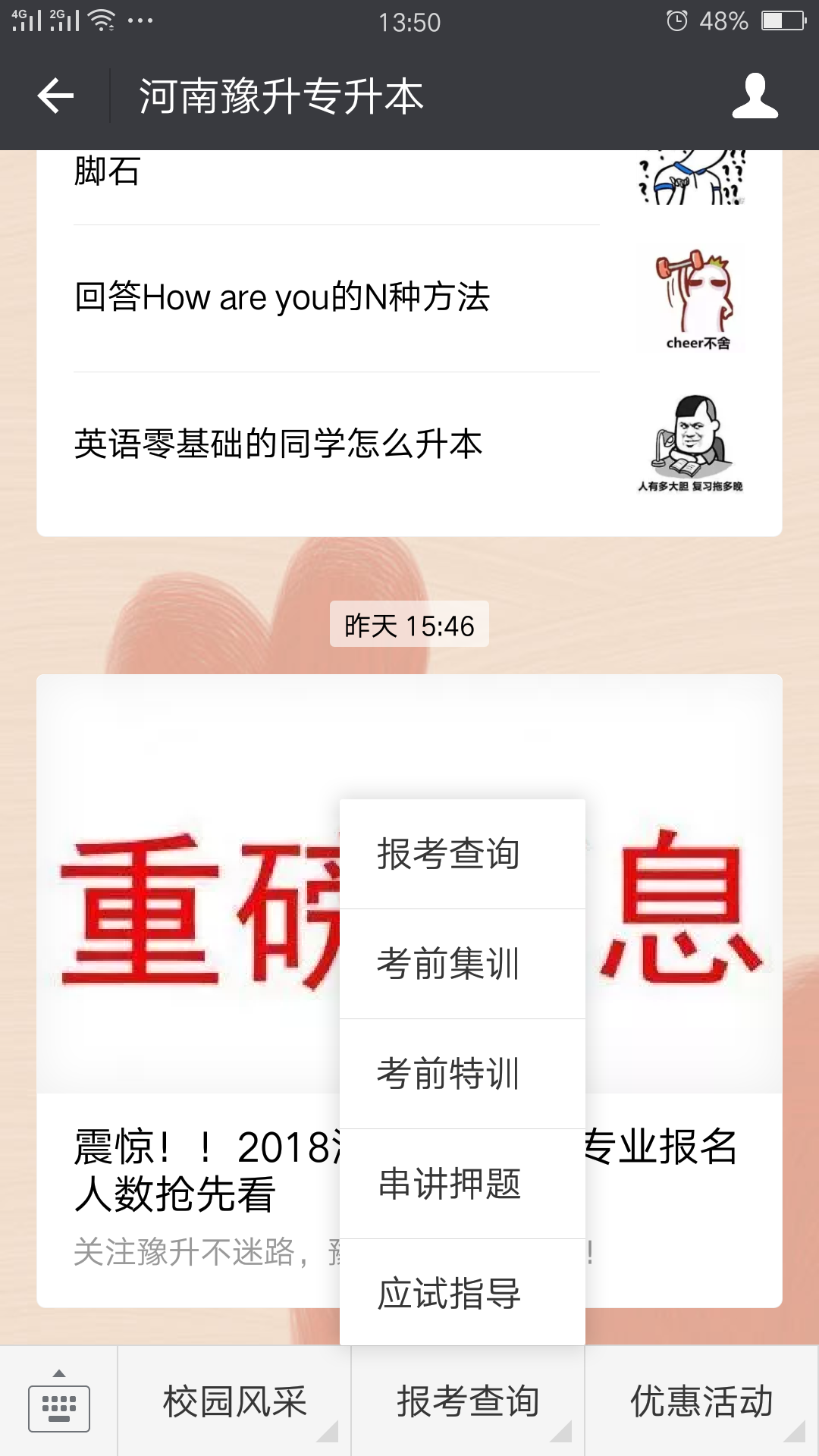This screenshot has width=819, height=1456.
Task: Collapse the 报考查询 bottom menu
Action: click(x=468, y=1401)
